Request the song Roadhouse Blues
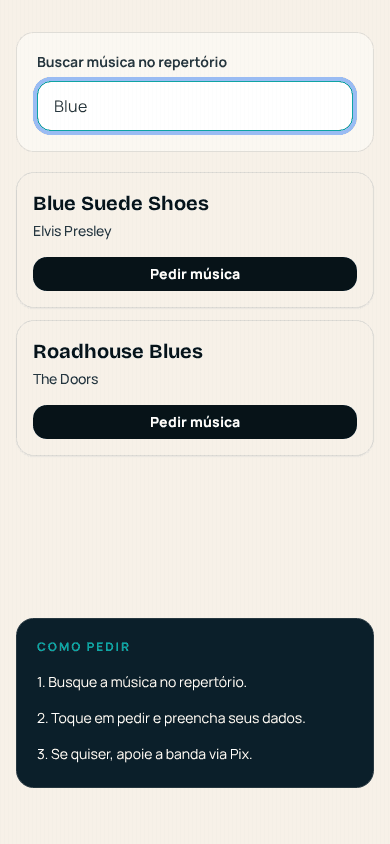Screen dimensions: 390x844 [x=195, y=422]
